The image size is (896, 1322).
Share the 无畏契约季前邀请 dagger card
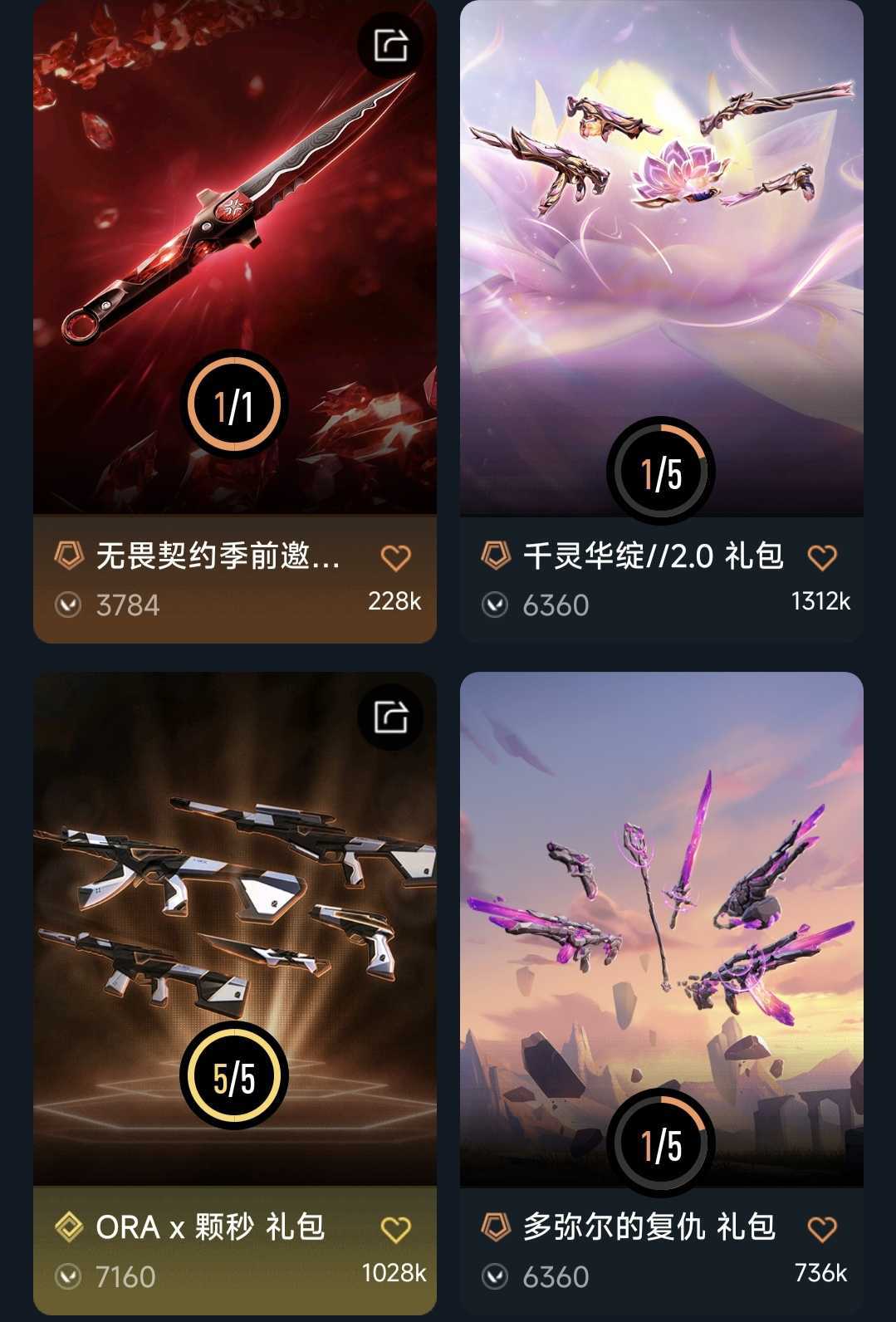pyautogui.click(x=390, y=46)
